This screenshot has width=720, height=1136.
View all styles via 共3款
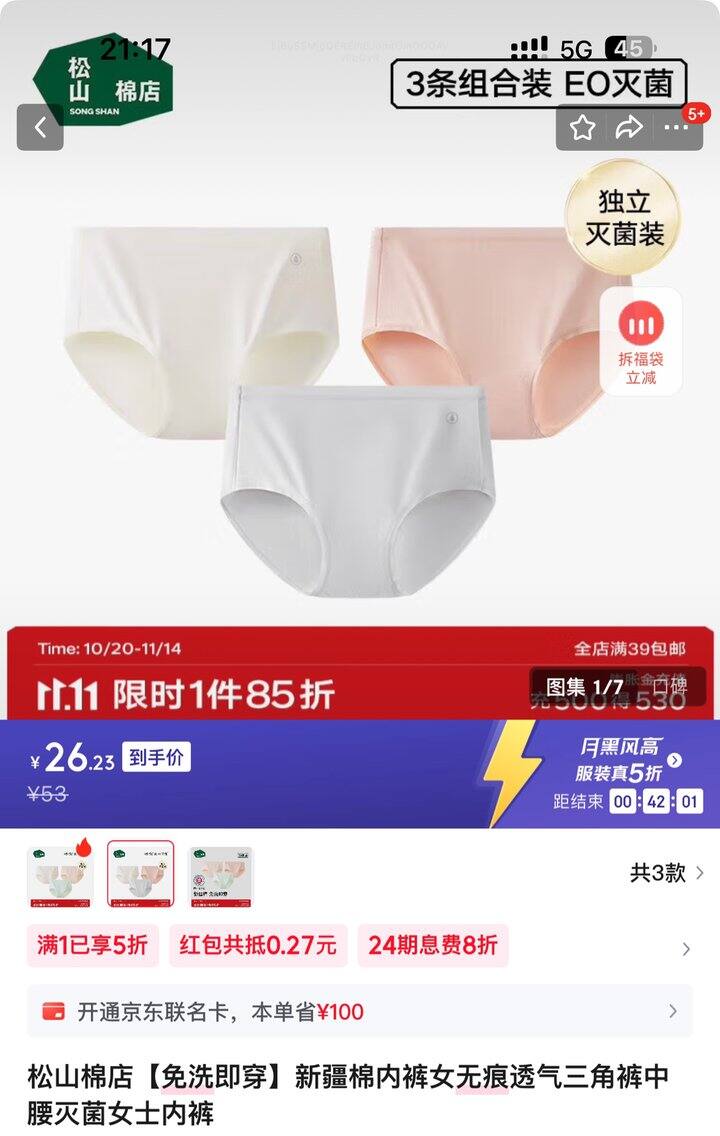pyautogui.click(x=667, y=872)
